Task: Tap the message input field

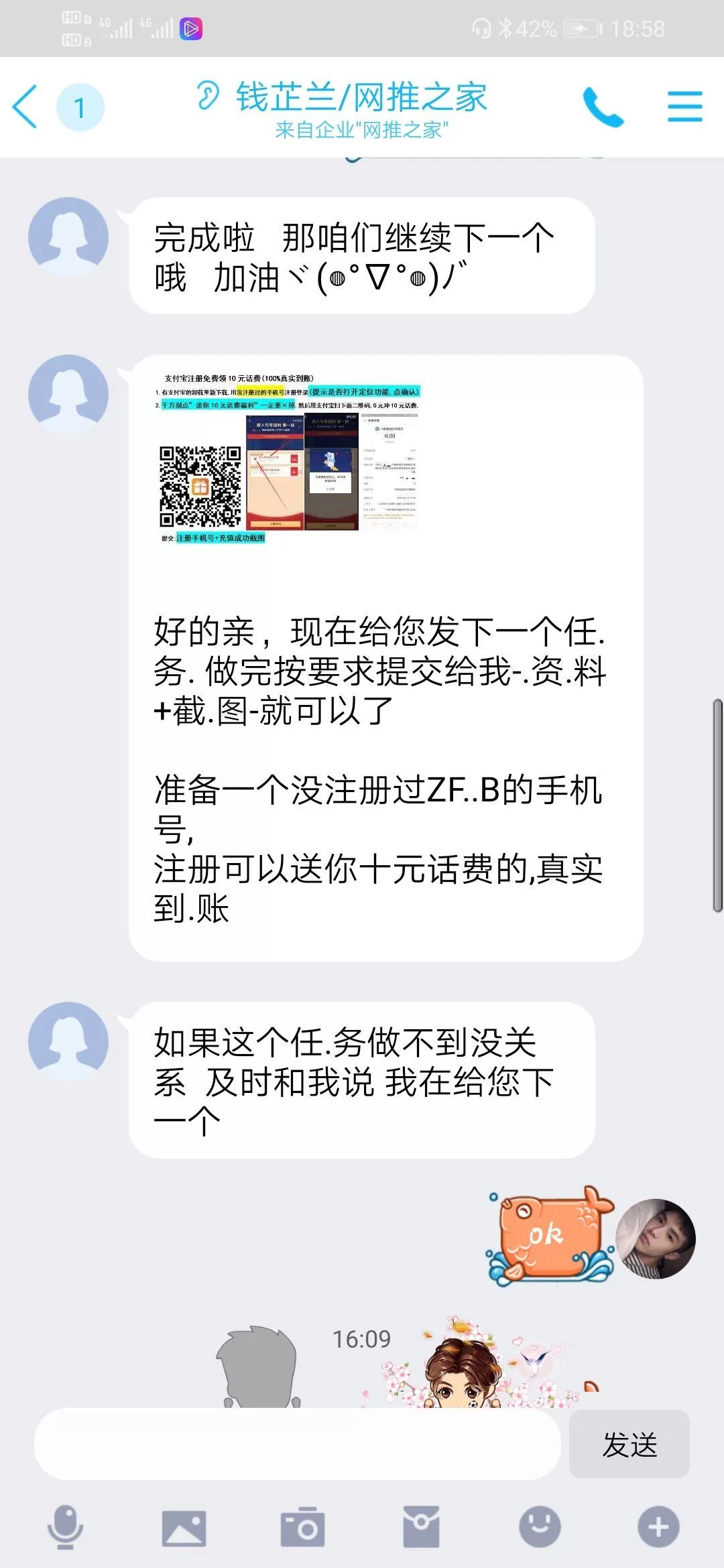Action: point(297,1444)
